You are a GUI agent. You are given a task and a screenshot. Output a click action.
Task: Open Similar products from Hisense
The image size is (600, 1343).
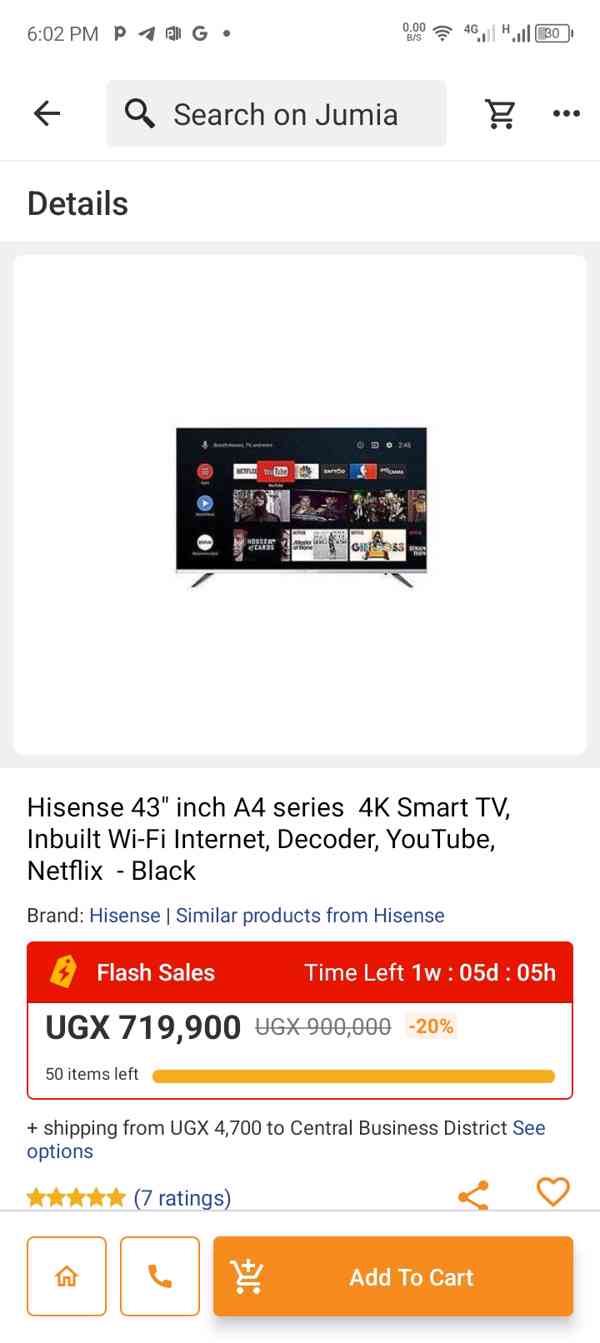coord(310,915)
